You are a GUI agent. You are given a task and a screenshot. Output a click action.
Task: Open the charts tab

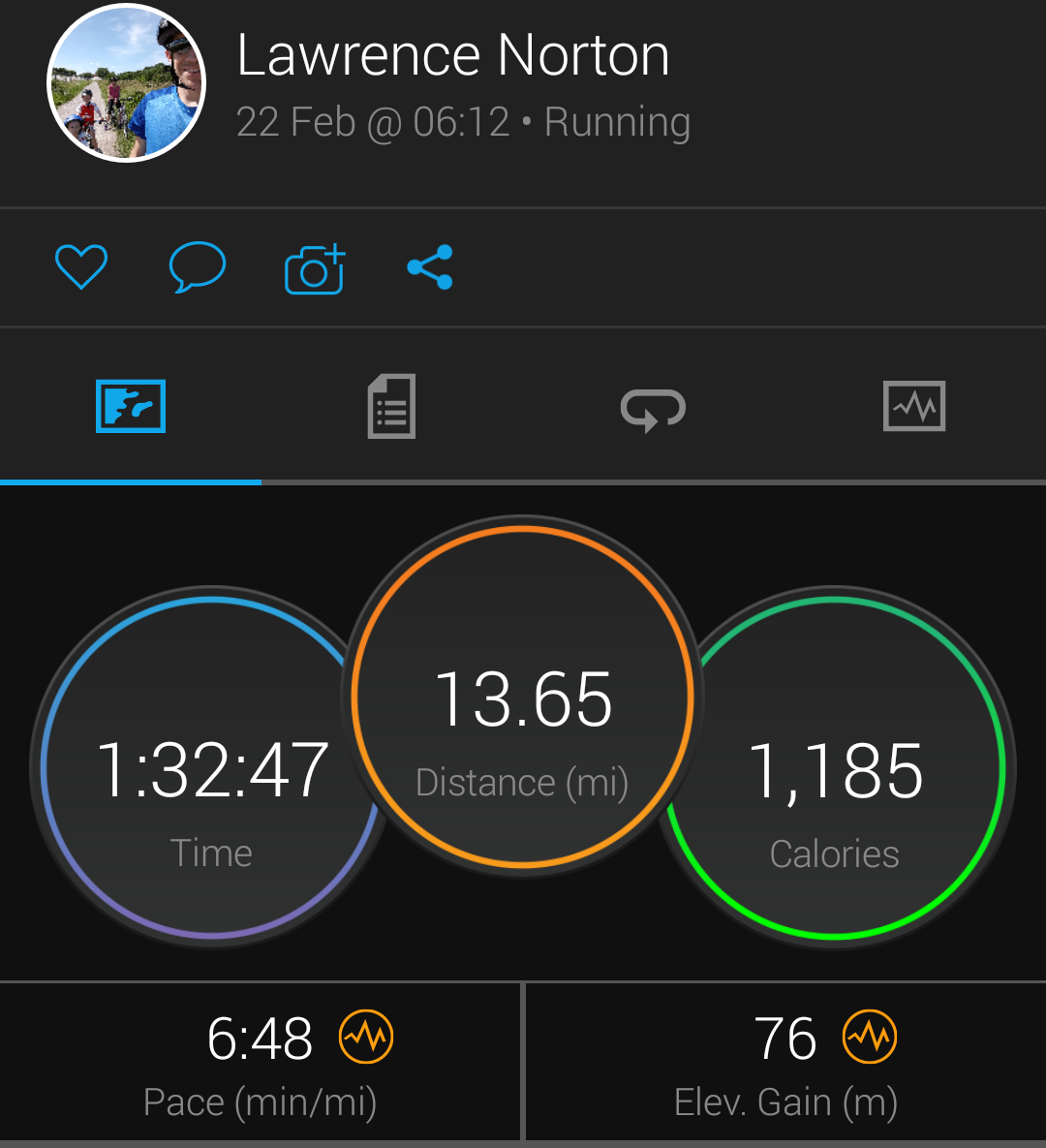914,406
